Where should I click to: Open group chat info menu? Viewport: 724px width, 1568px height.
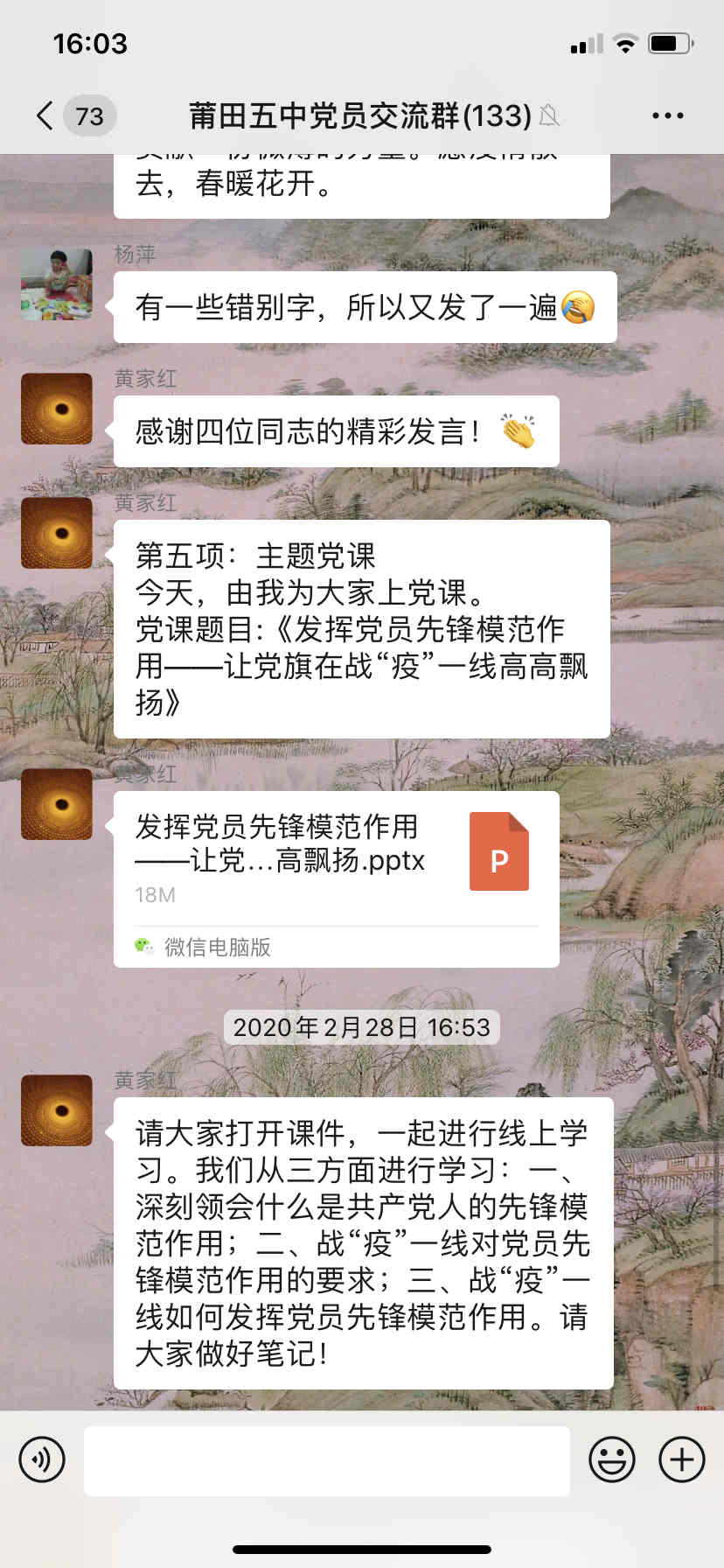[667, 115]
